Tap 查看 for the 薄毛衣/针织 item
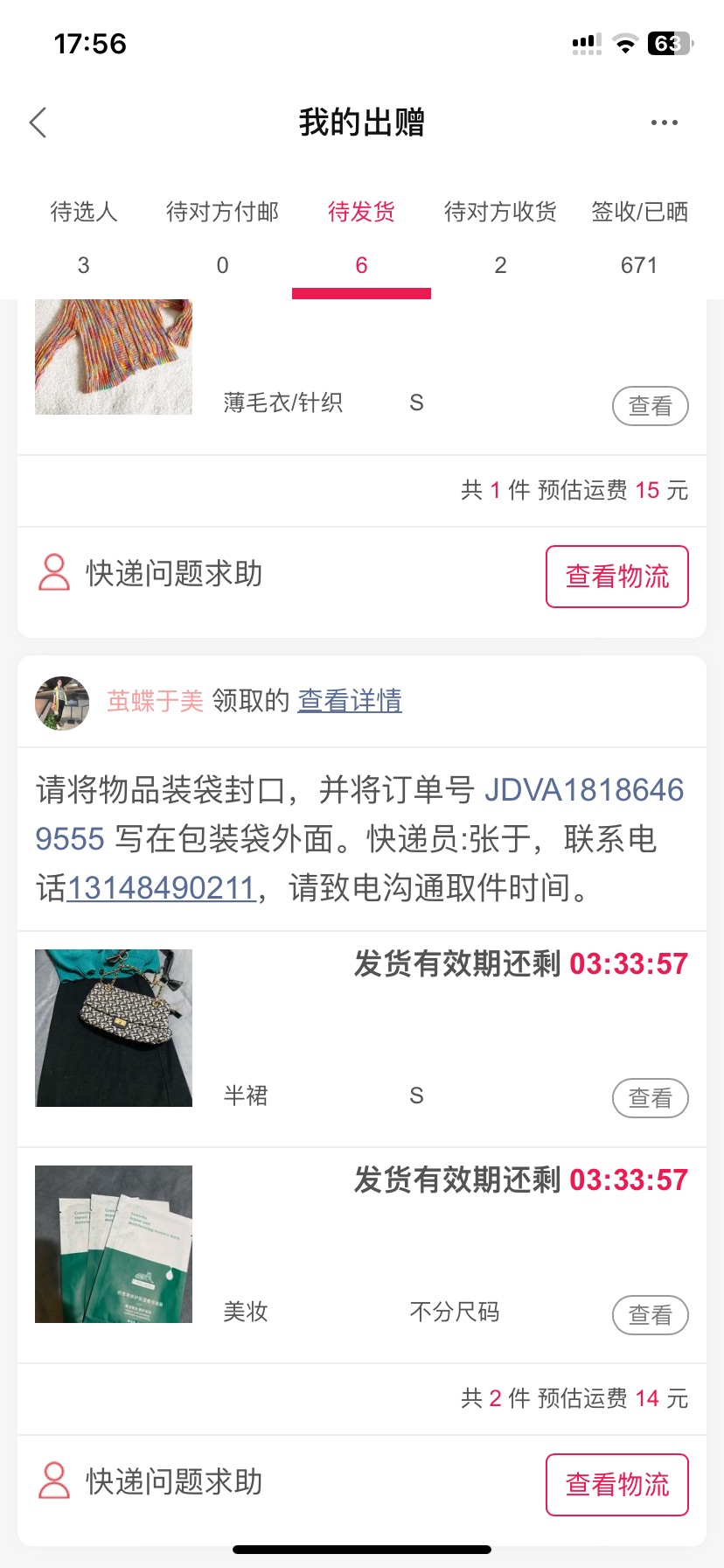 [x=651, y=406]
